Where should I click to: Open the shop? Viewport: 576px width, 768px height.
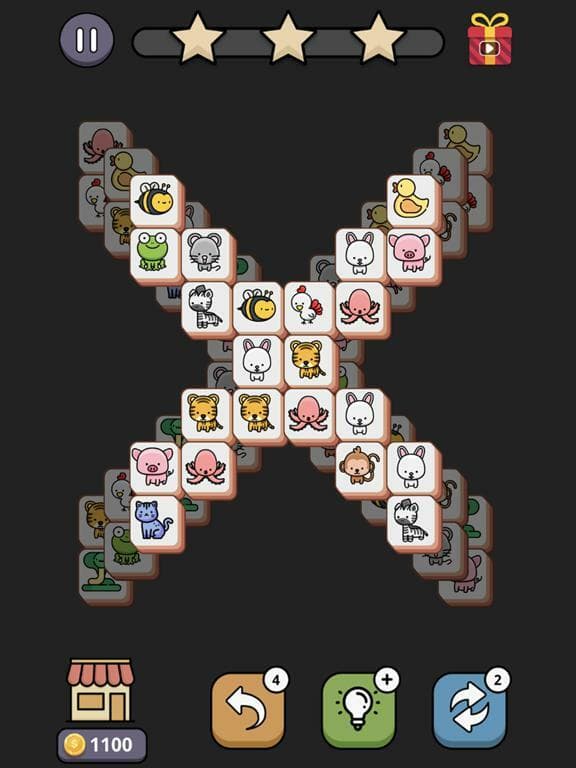click(x=100, y=690)
